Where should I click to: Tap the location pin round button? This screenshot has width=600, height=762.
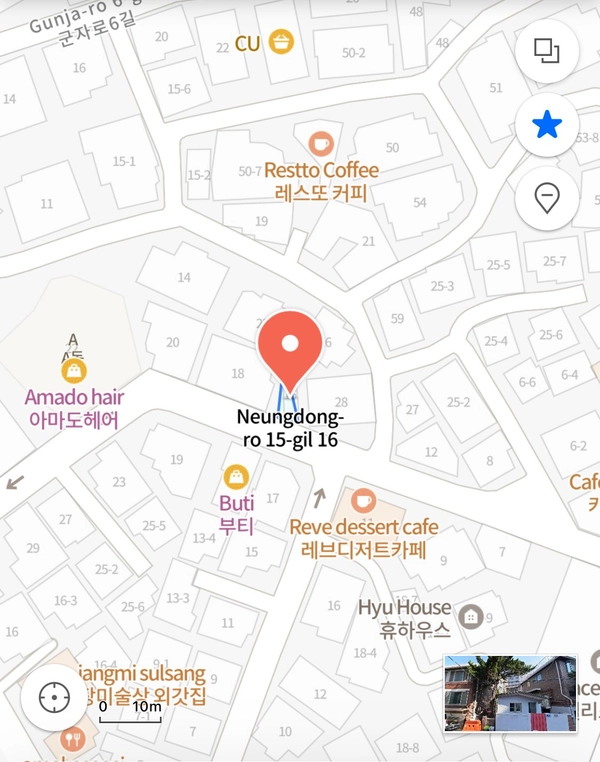point(547,199)
